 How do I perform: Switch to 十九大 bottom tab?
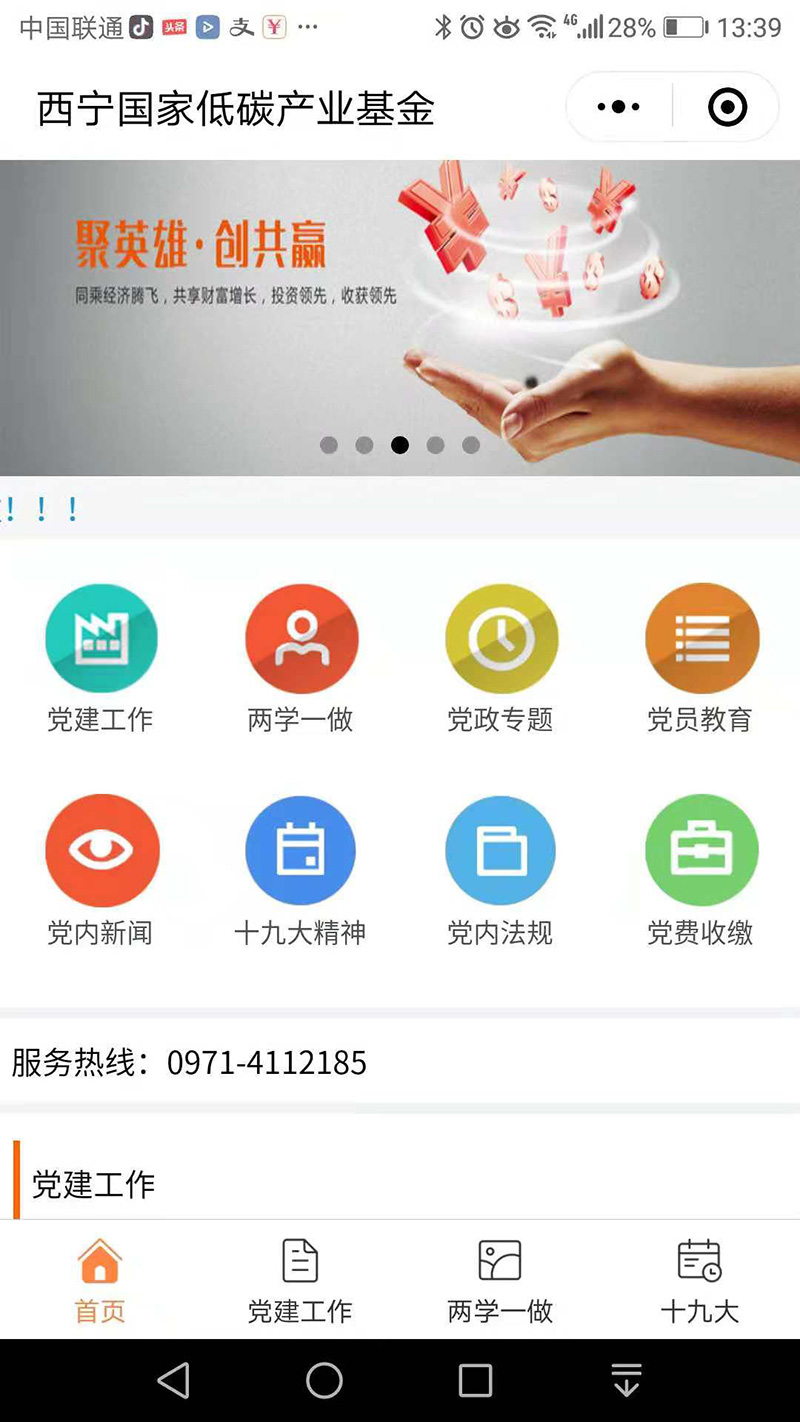[700, 1280]
